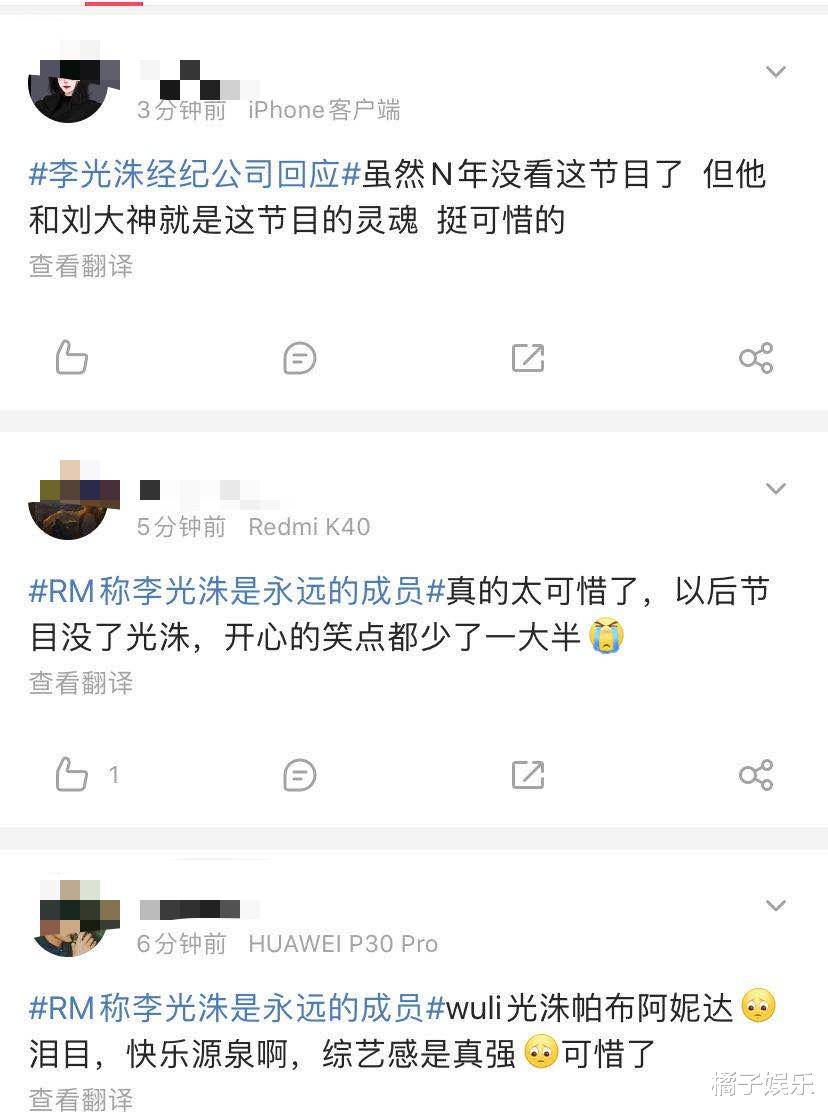Open #RM称李光洙是永远的成员# in Redmi K40 post
828x1114 pixels.
pyautogui.click(x=236, y=592)
